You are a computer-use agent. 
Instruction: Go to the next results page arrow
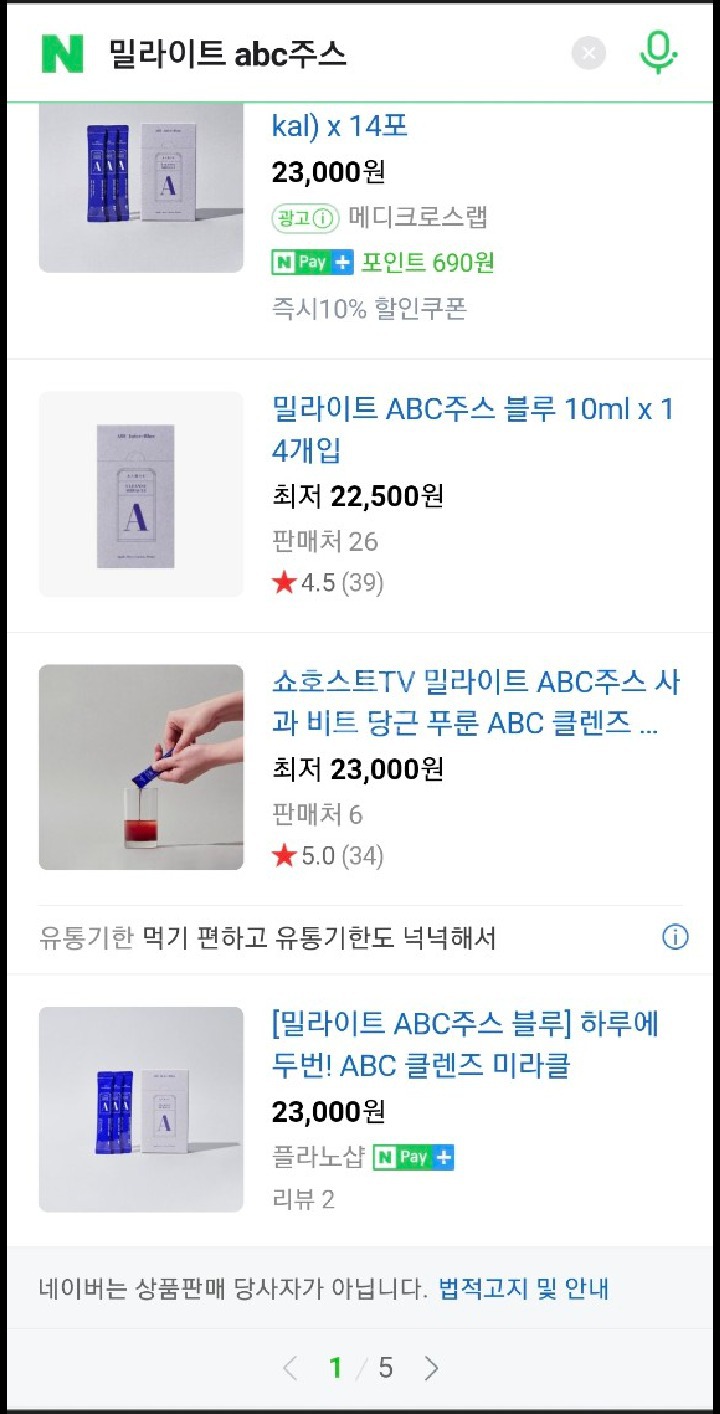[x=431, y=1368]
